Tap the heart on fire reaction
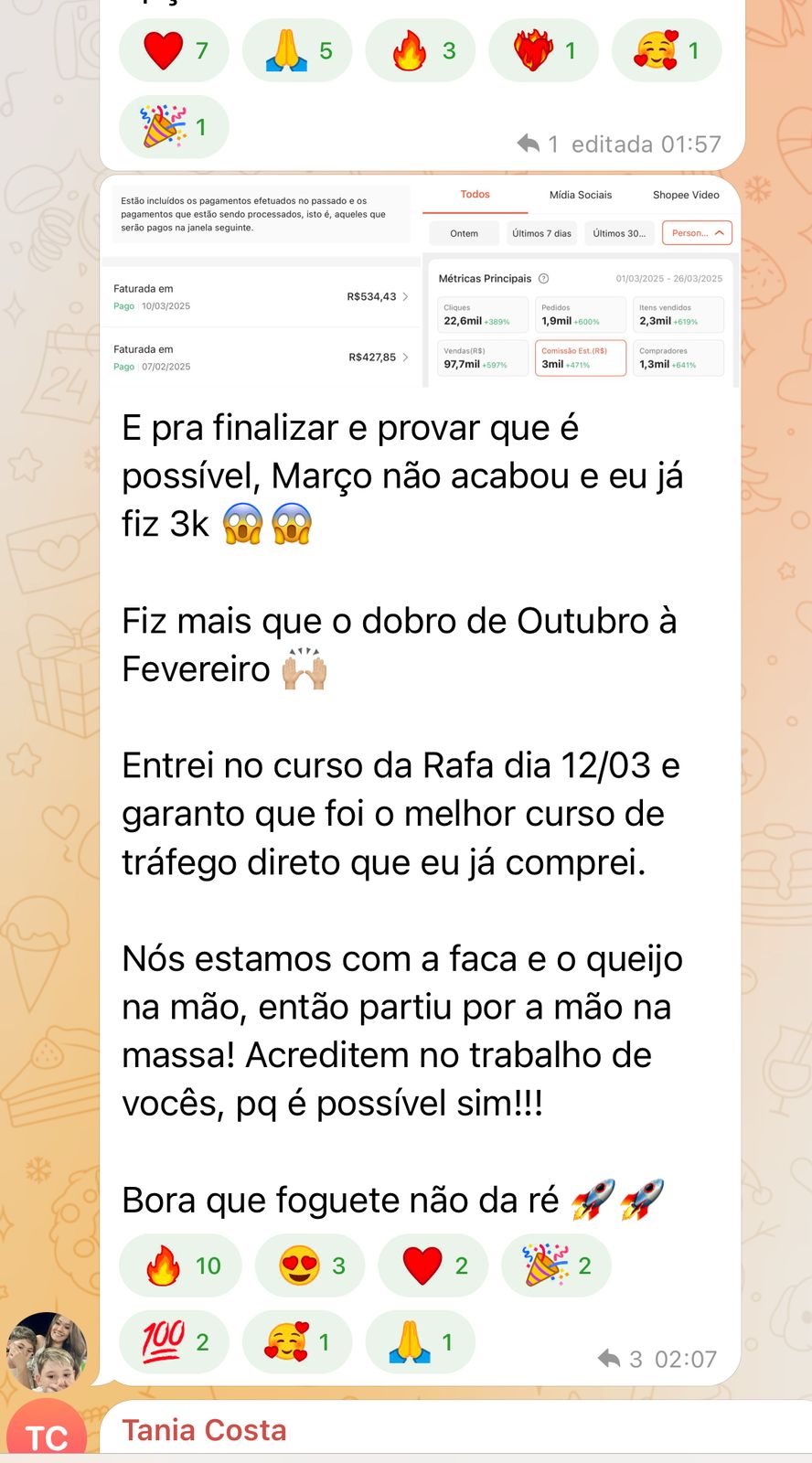Screen dimensions: 812x1463 (543, 50)
